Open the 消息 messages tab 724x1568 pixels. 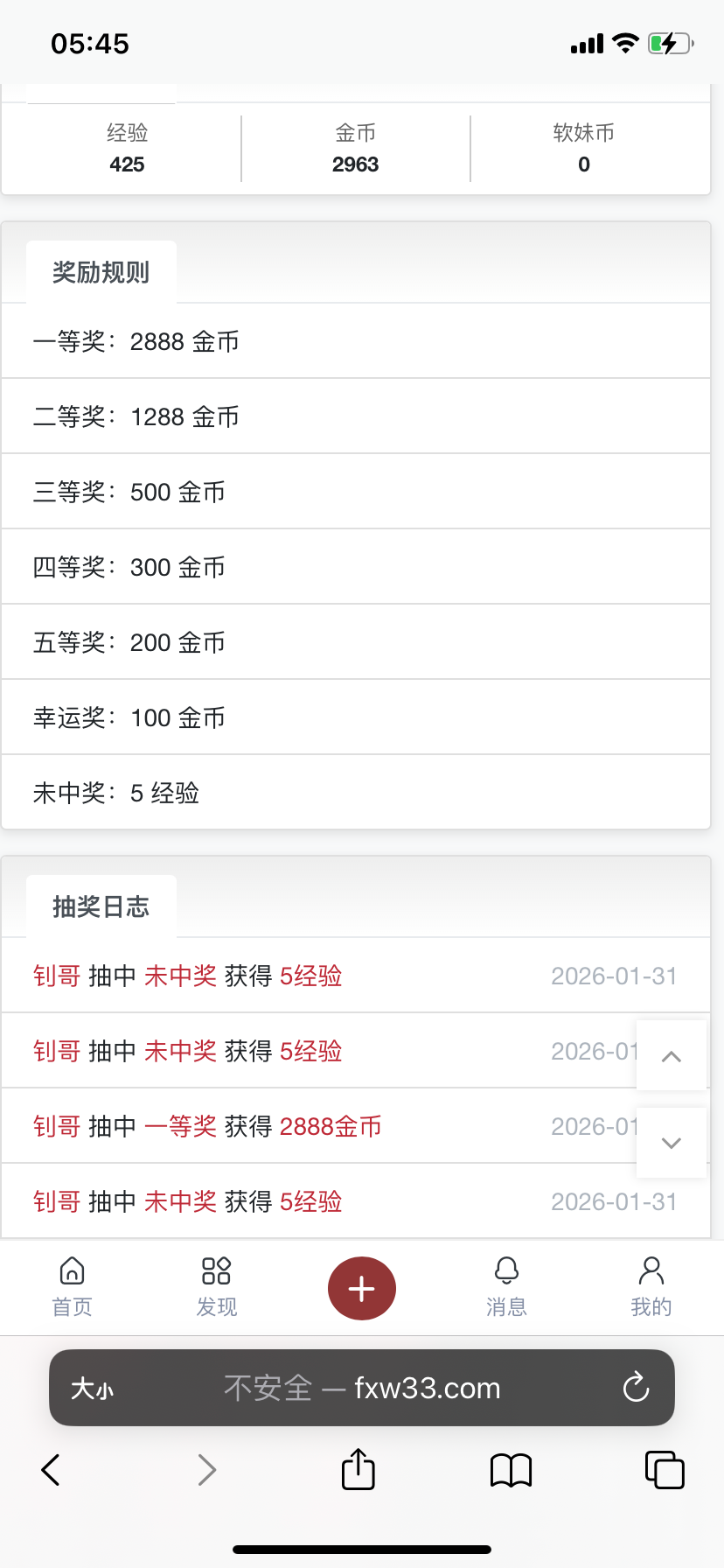[x=506, y=1287]
